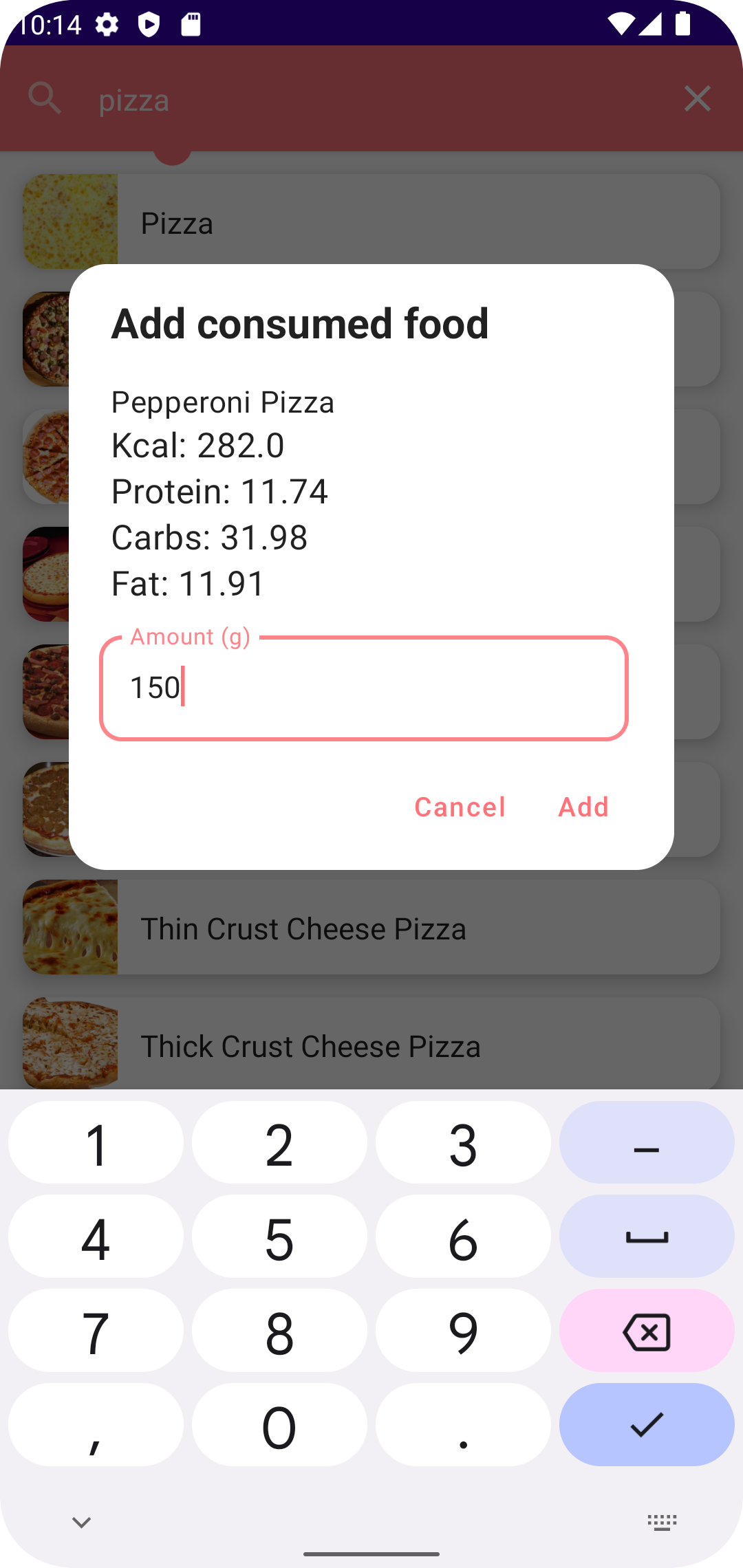
Task: Click inside the Amount (g) field
Action: [365, 686]
